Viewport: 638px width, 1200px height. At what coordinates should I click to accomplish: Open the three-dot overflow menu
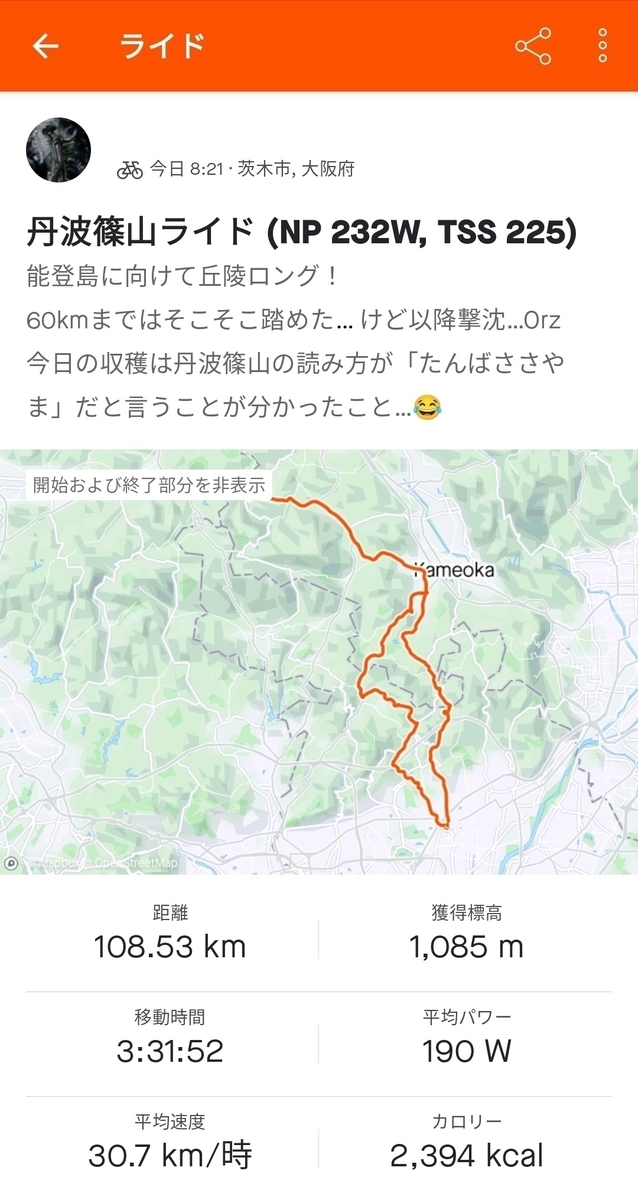[603, 46]
